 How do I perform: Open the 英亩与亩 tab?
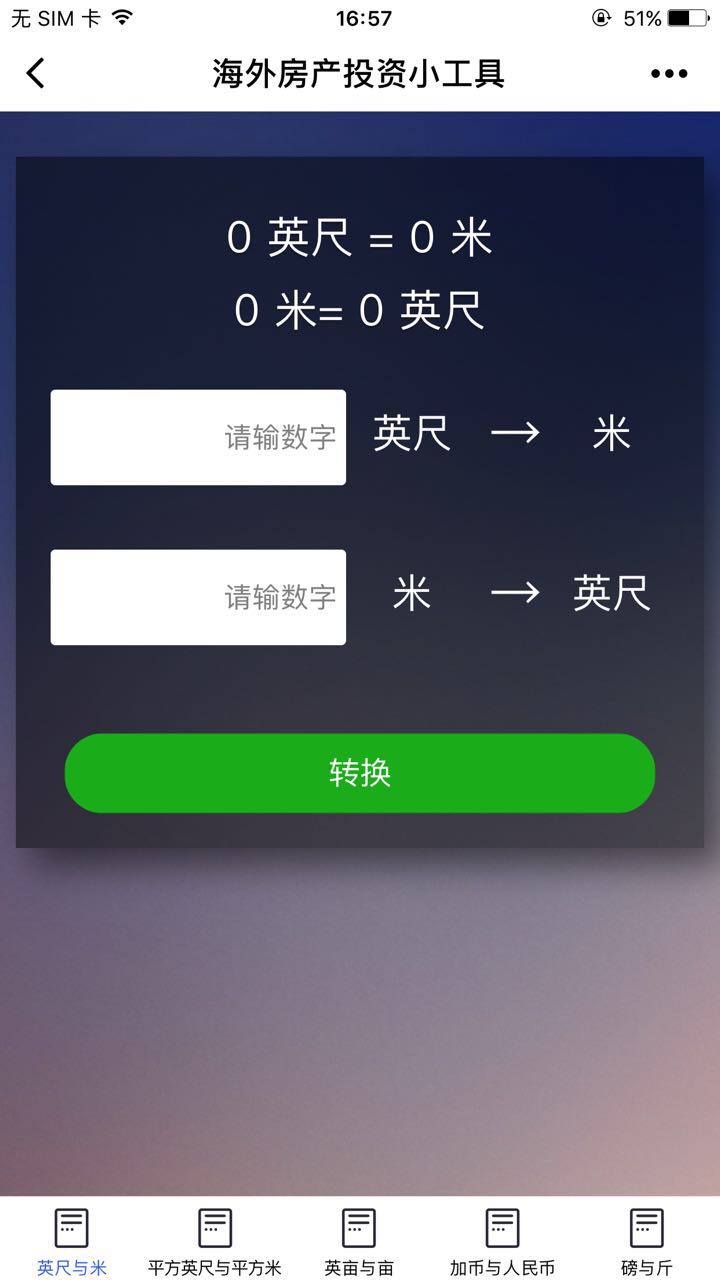[x=359, y=1242]
